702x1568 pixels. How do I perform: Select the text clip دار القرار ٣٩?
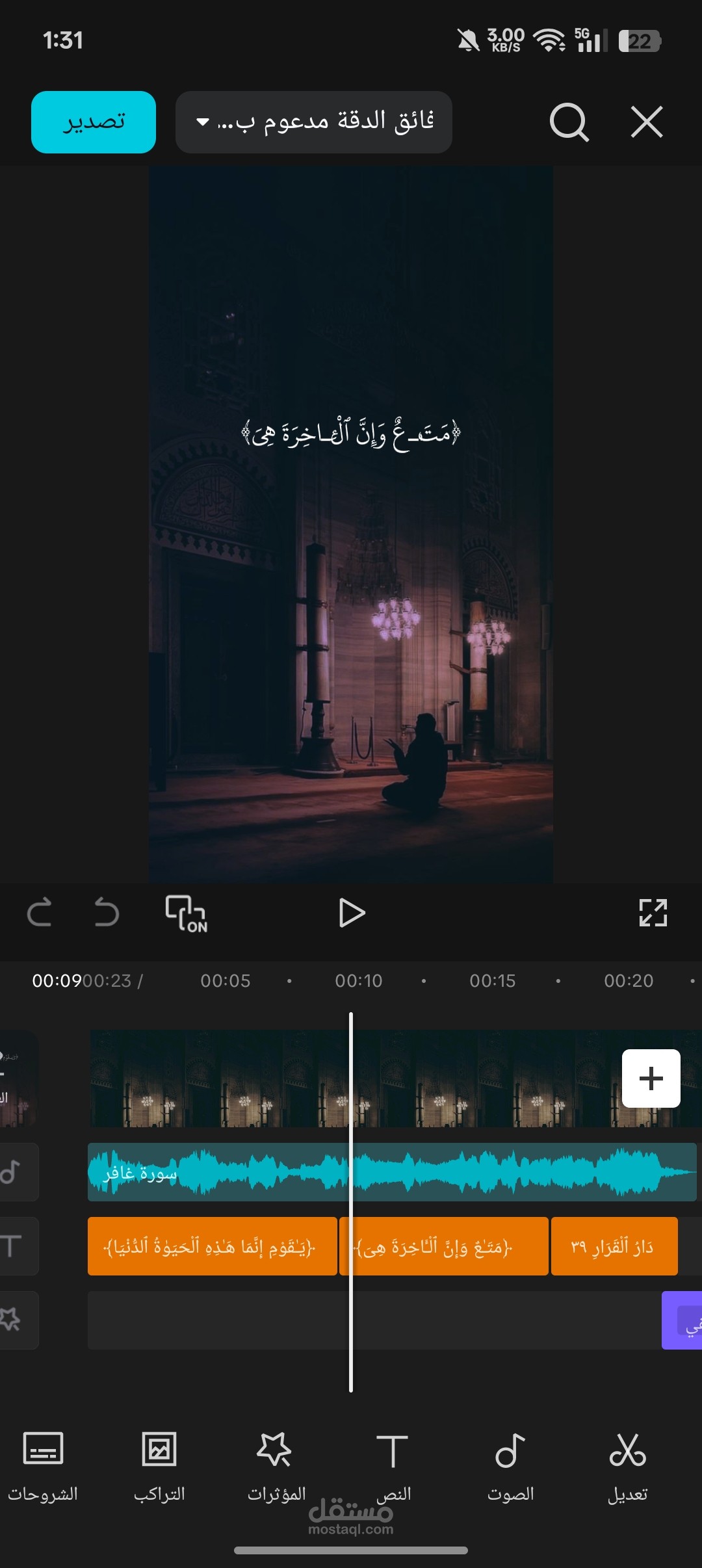tap(614, 1246)
